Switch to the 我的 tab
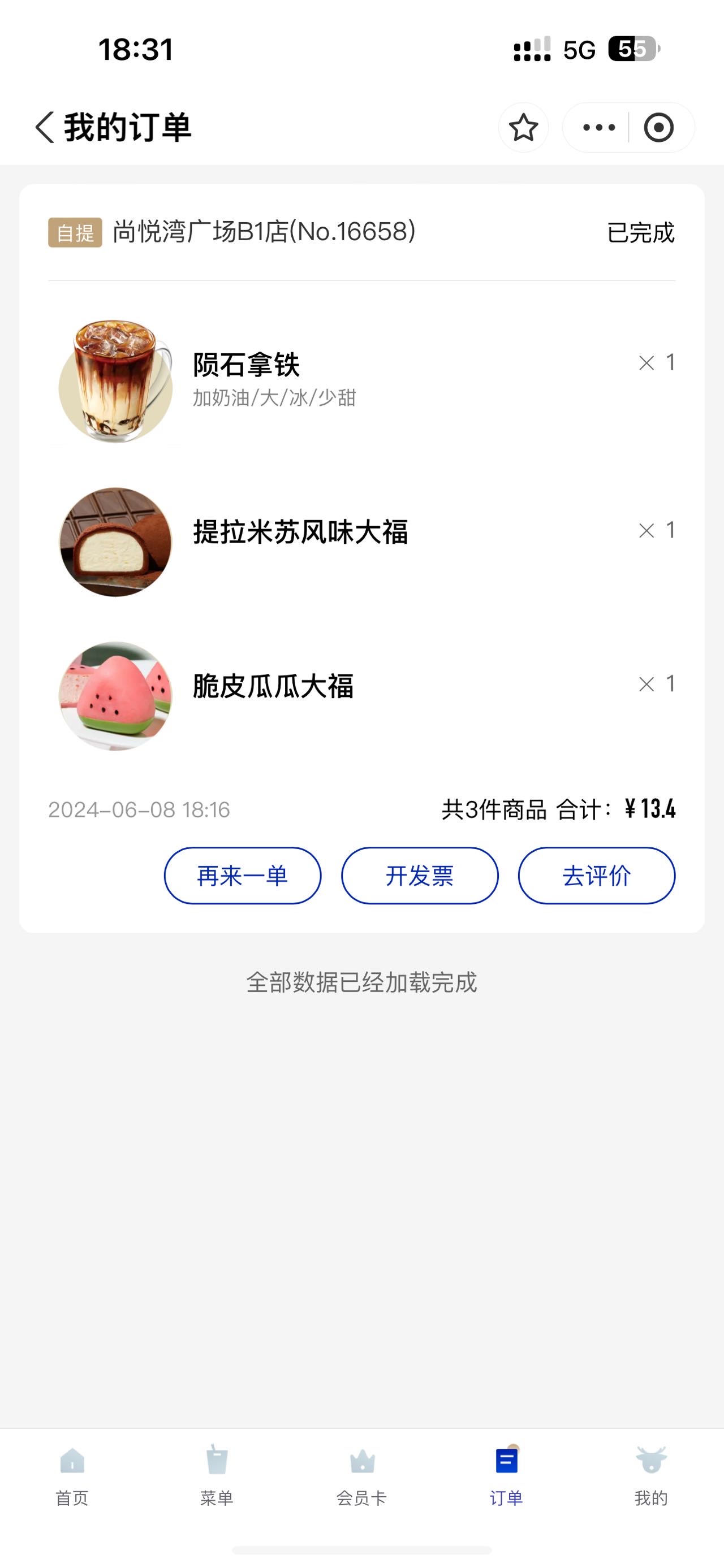Image resolution: width=724 pixels, height=1568 pixels. pyautogui.click(x=651, y=1476)
